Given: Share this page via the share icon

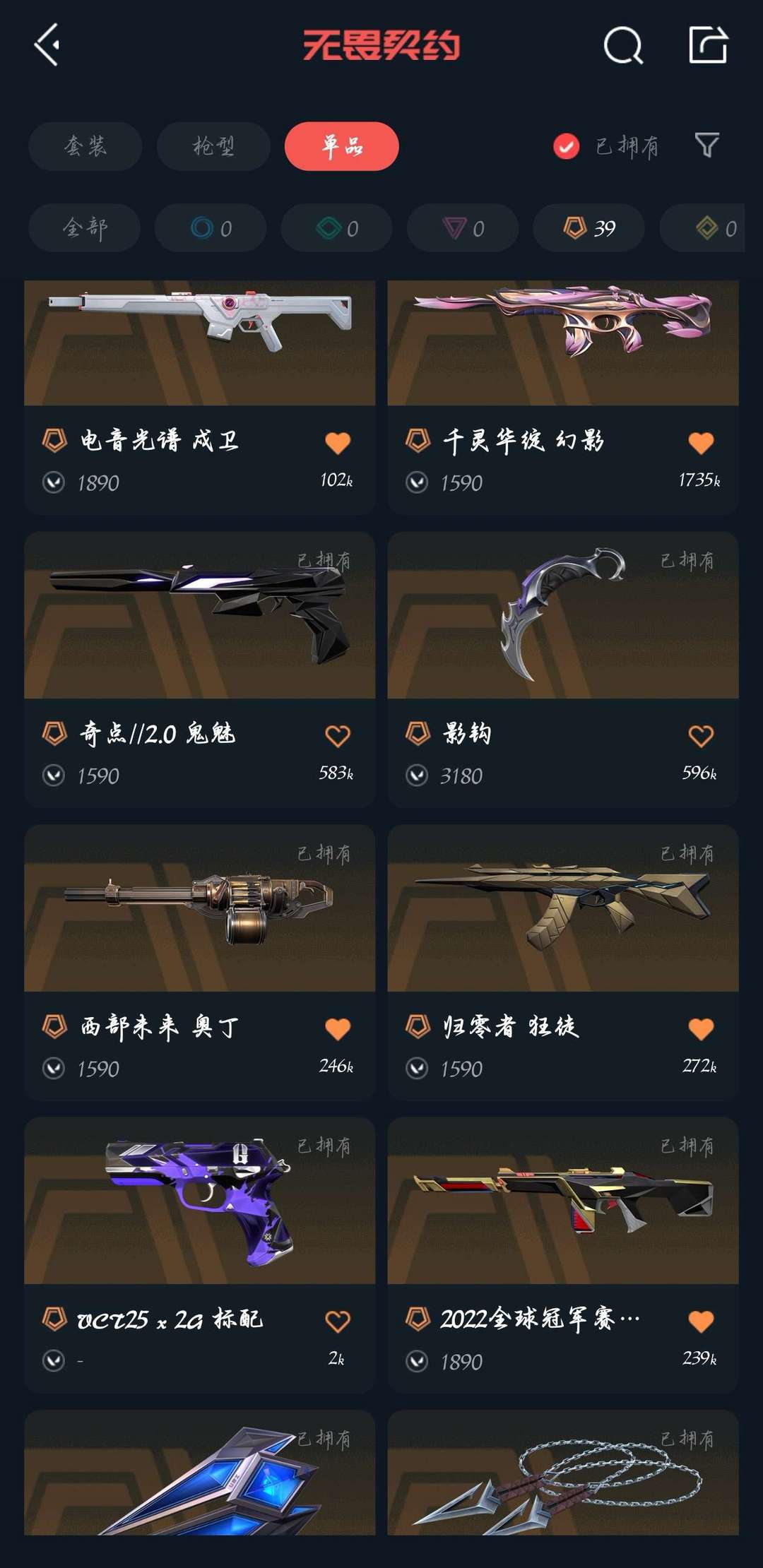Looking at the screenshot, I should (708, 45).
